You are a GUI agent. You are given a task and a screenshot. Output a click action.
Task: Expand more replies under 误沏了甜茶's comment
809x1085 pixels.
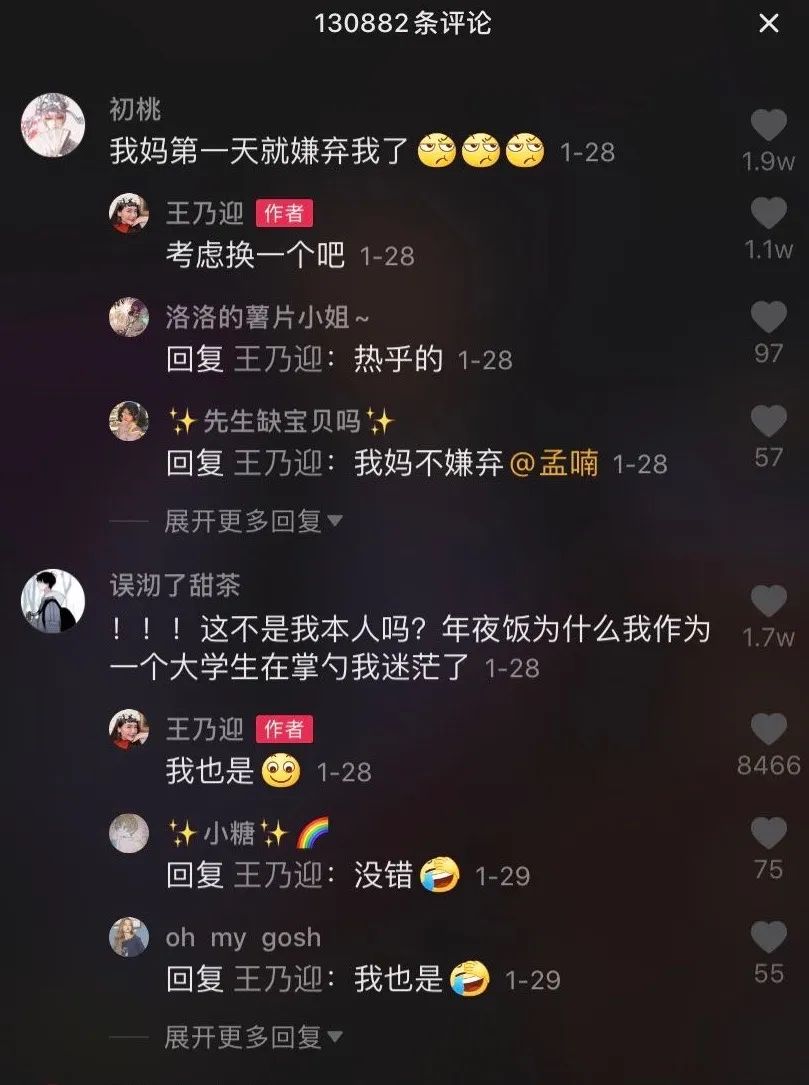tap(253, 1037)
